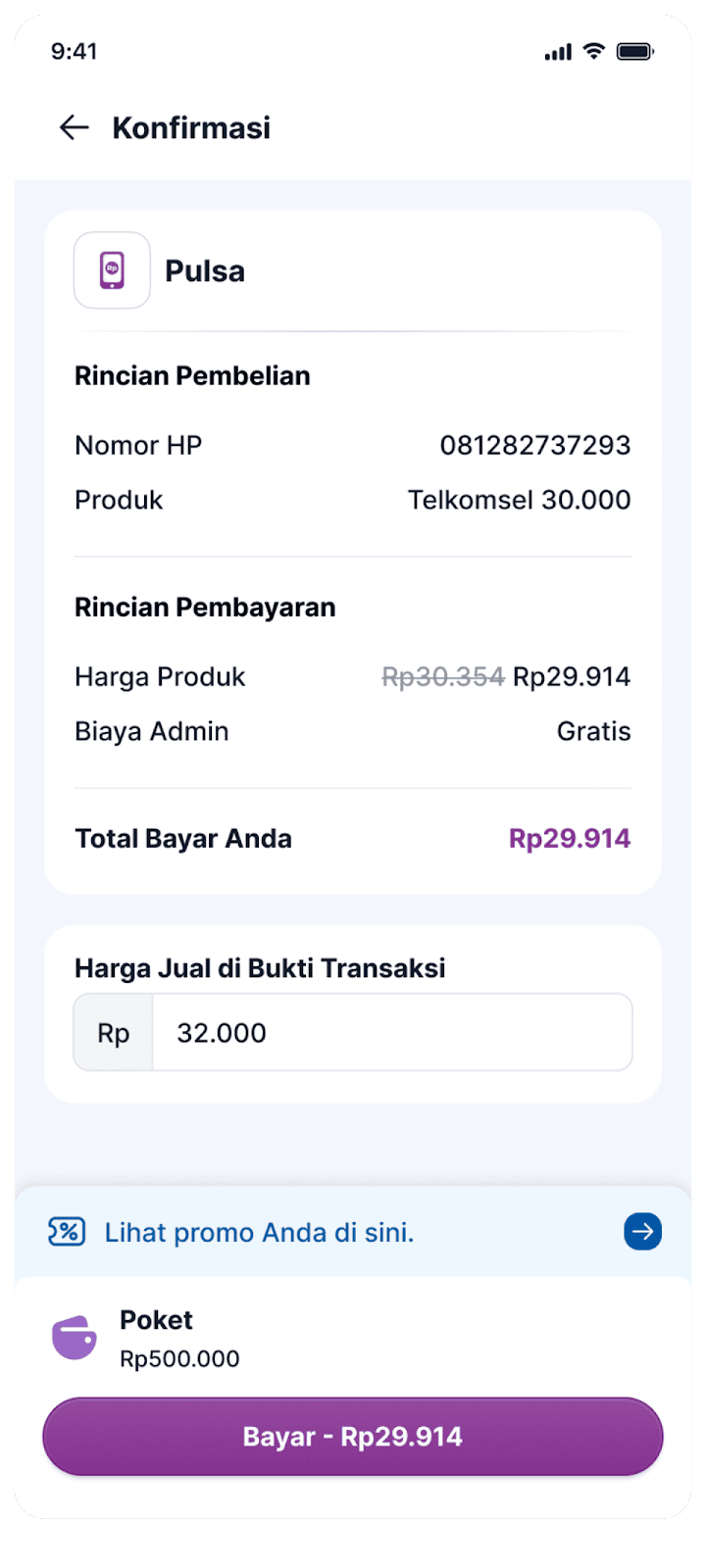Edit the Harga Jual di Bukti Transaksi field

coord(390,1033)
